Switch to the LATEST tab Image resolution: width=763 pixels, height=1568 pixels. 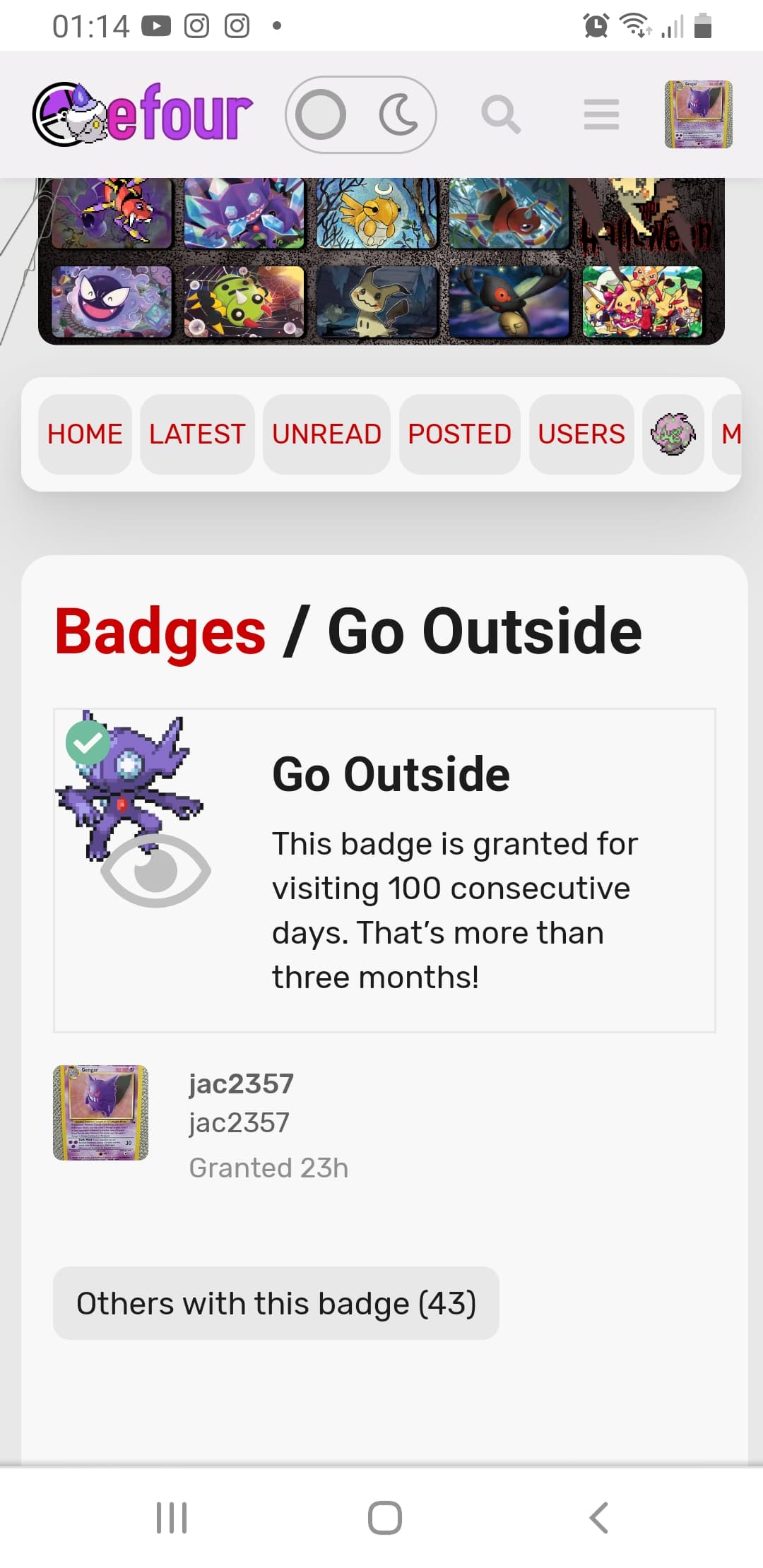[x=197, y=434]
